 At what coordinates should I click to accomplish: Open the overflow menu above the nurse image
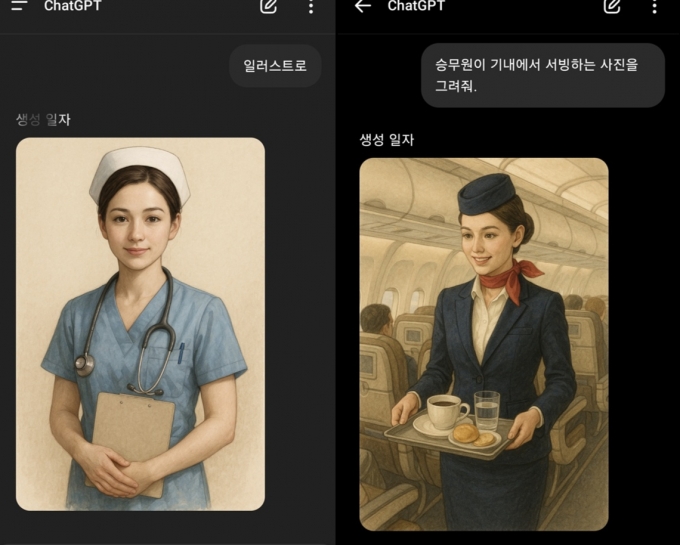pos(311,7)
